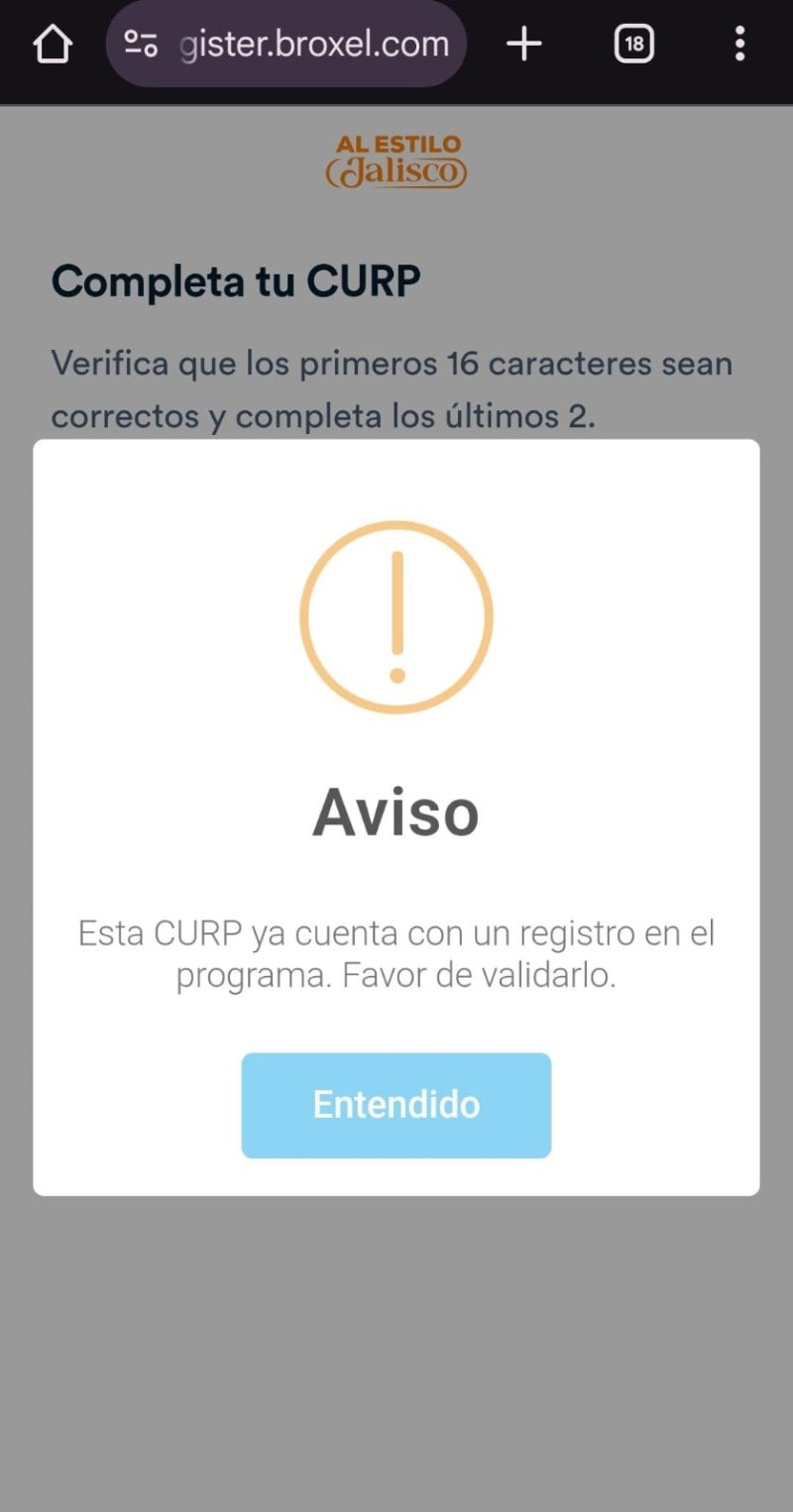
Task: Go to the browser home page
Action: click(x=53, y=45)
